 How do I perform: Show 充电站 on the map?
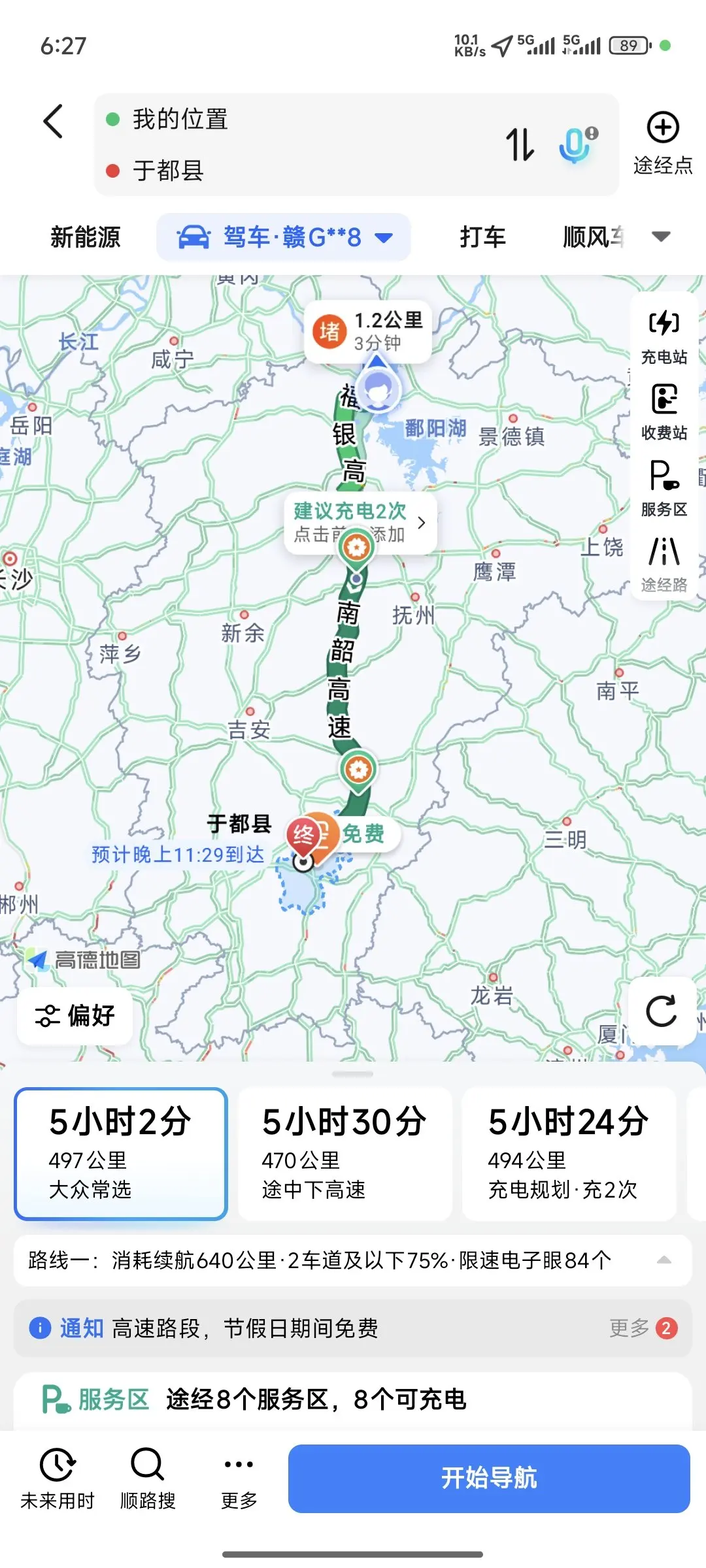coord(664,337)
